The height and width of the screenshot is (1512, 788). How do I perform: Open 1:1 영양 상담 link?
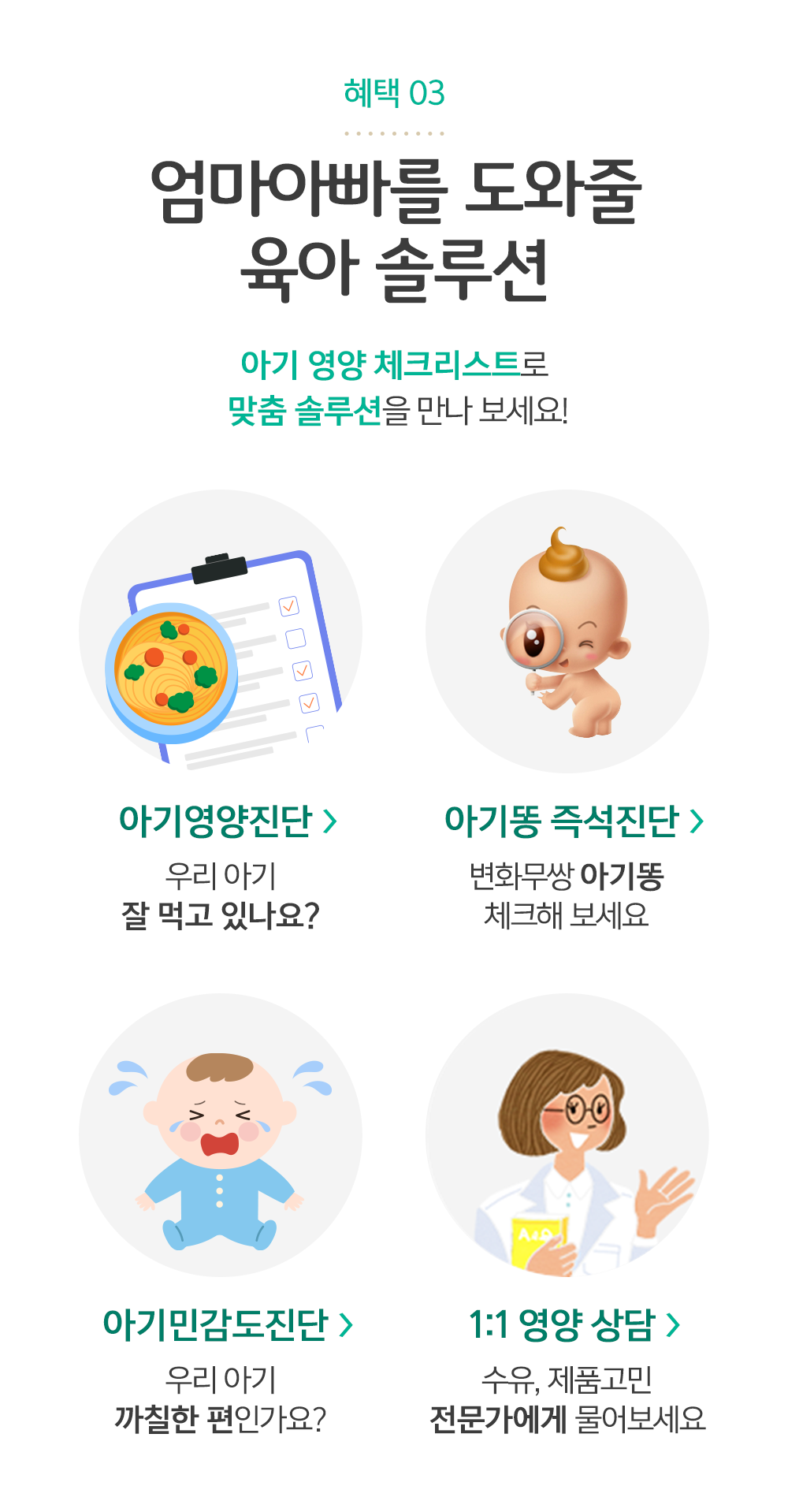573,1324
